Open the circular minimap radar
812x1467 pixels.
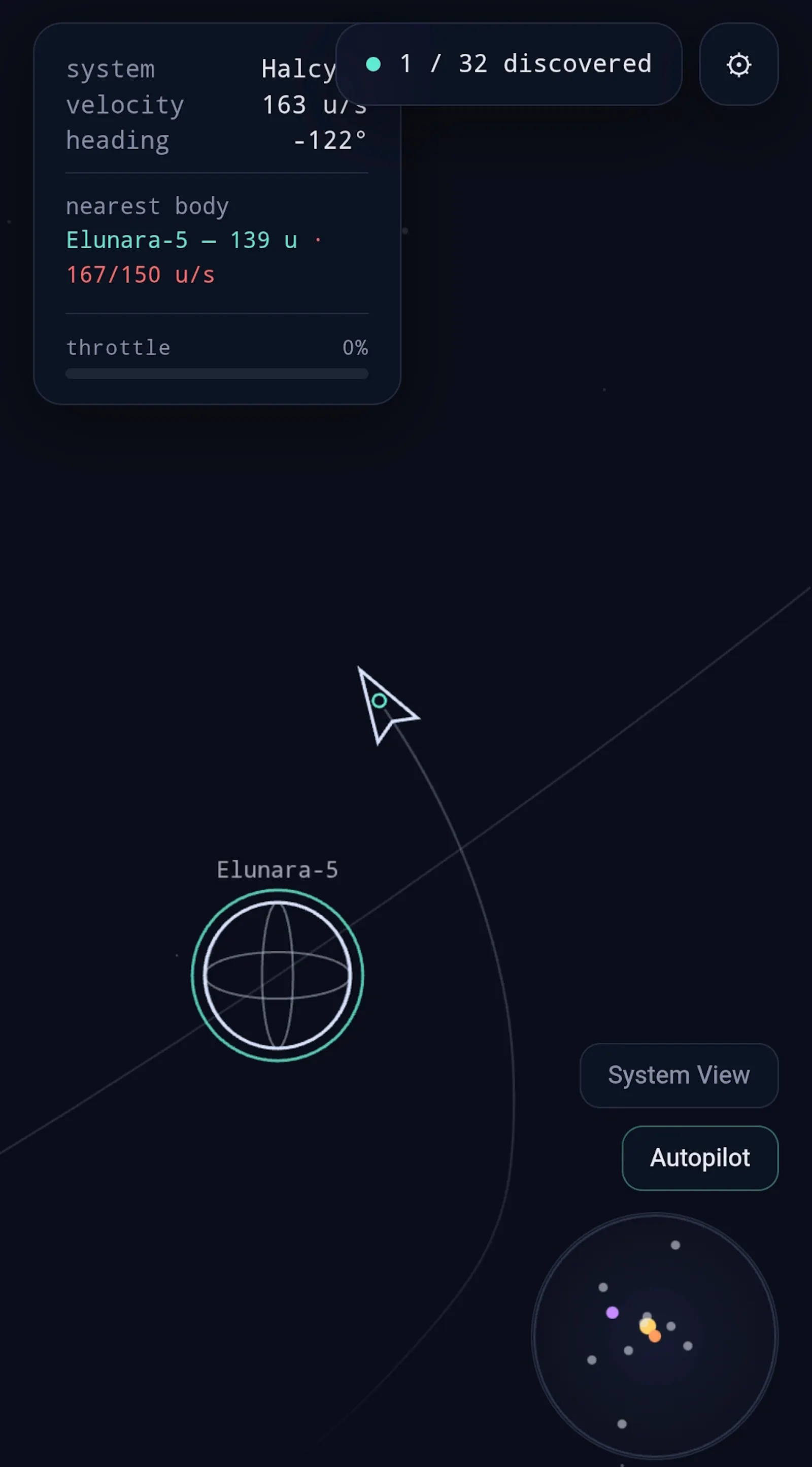pos(655,1336)
